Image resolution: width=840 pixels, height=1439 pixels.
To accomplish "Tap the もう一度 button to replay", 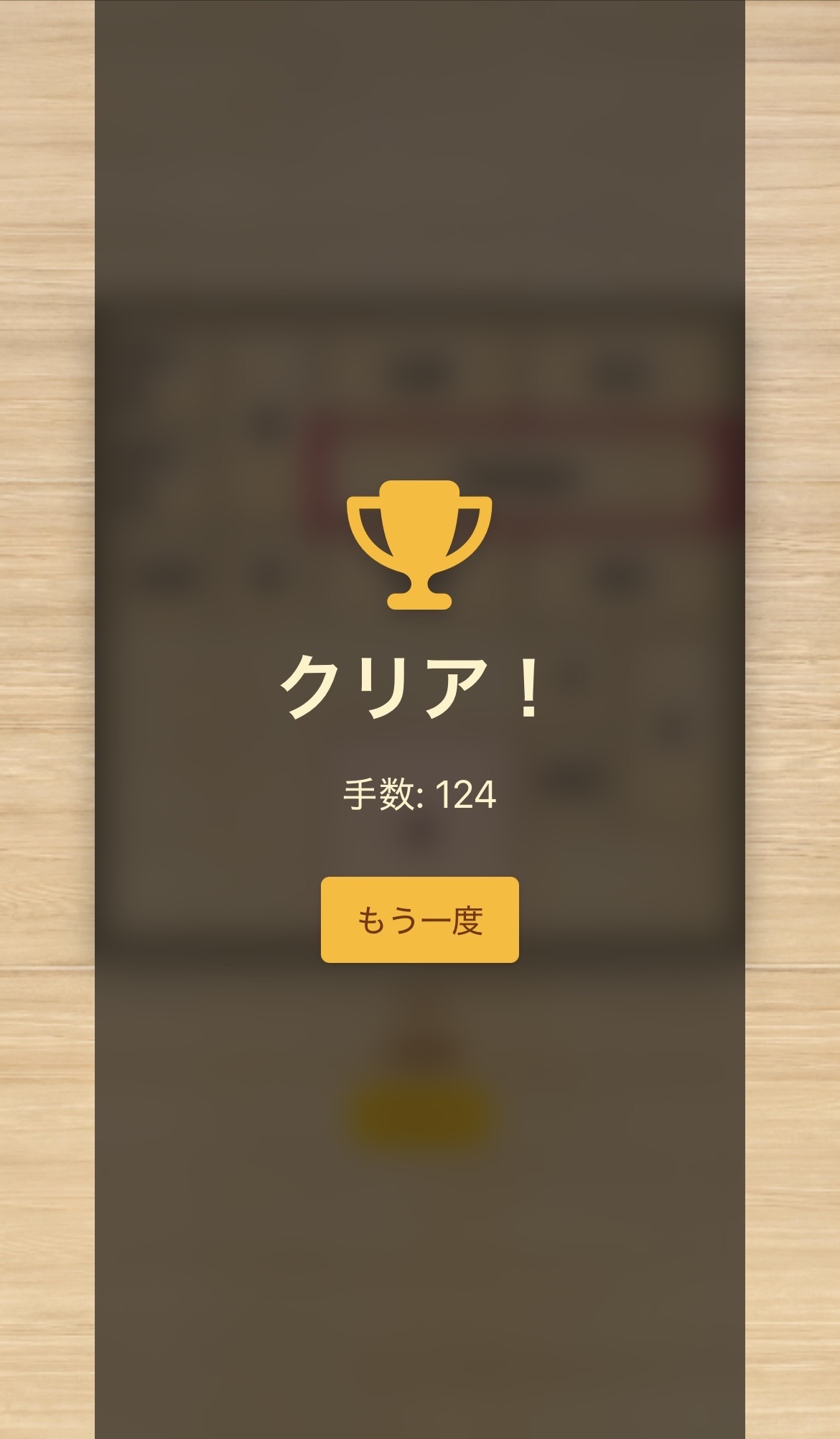I will 419,919.
